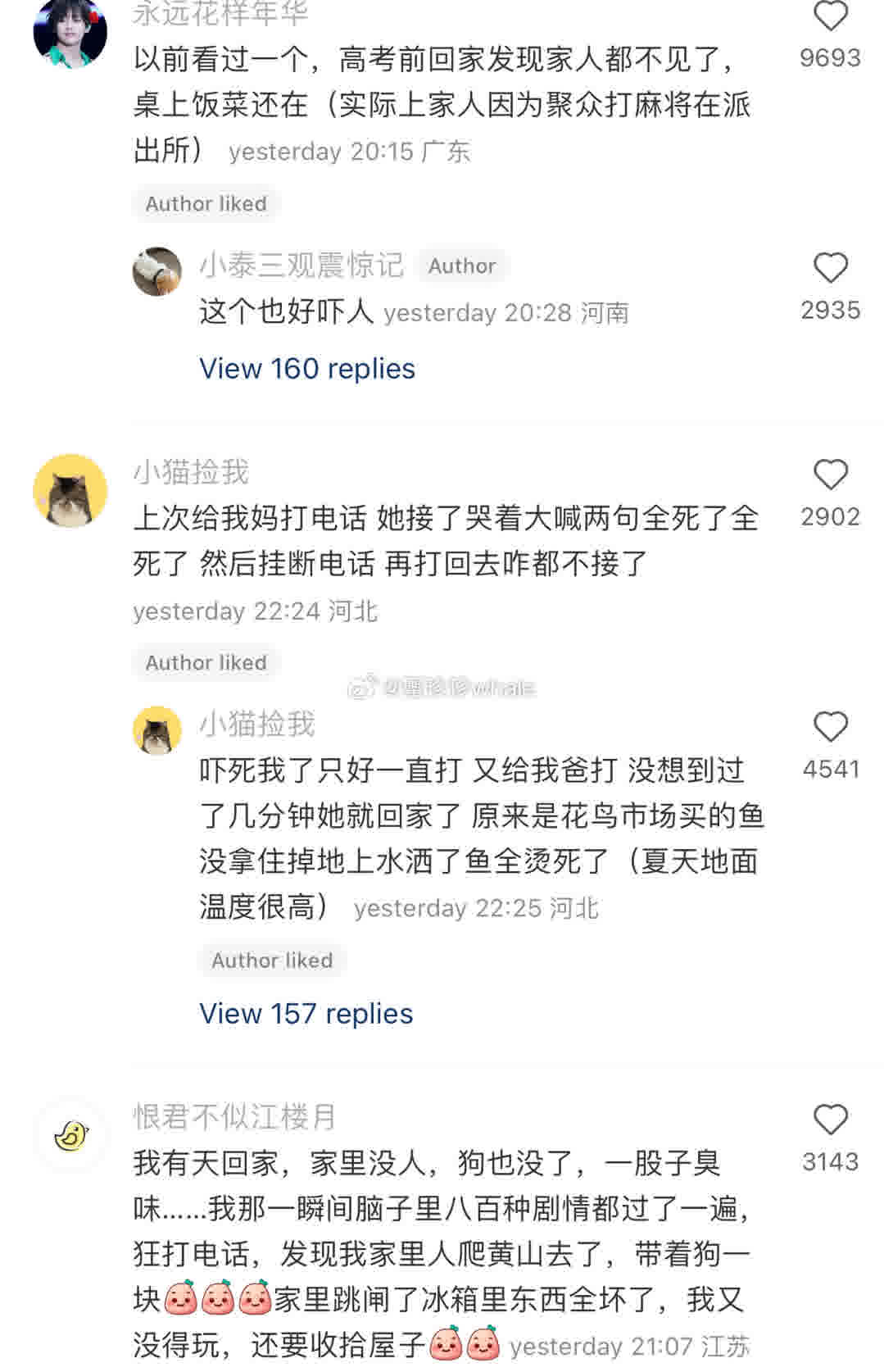
Task: Open 小猫捡我's cat avatar on top comment
Action: click(x=70, y=491)
